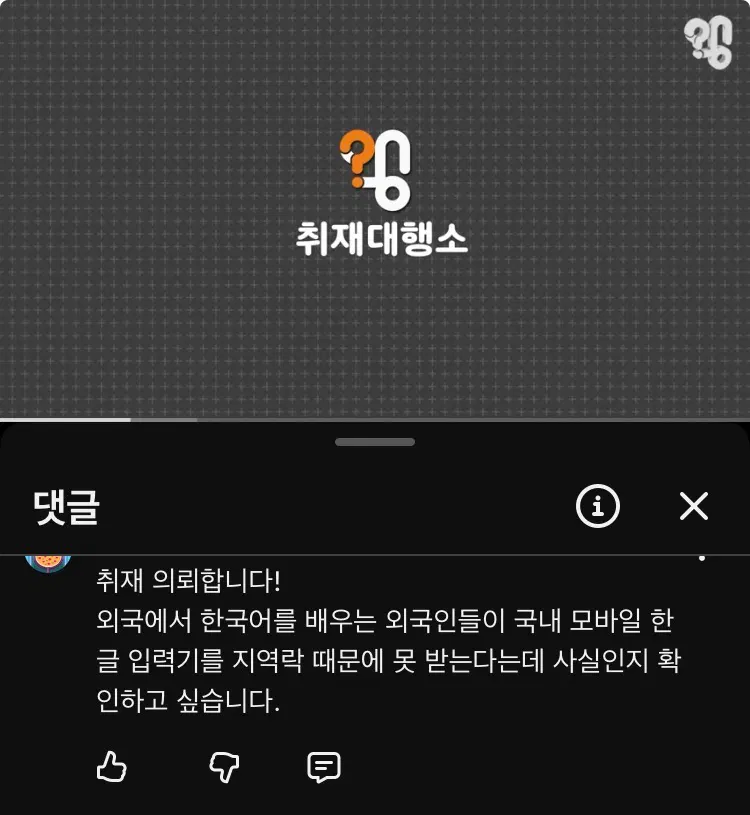750x815 pixels.
Task: Open the comment's overflow menu
Action: click(701, 559)
